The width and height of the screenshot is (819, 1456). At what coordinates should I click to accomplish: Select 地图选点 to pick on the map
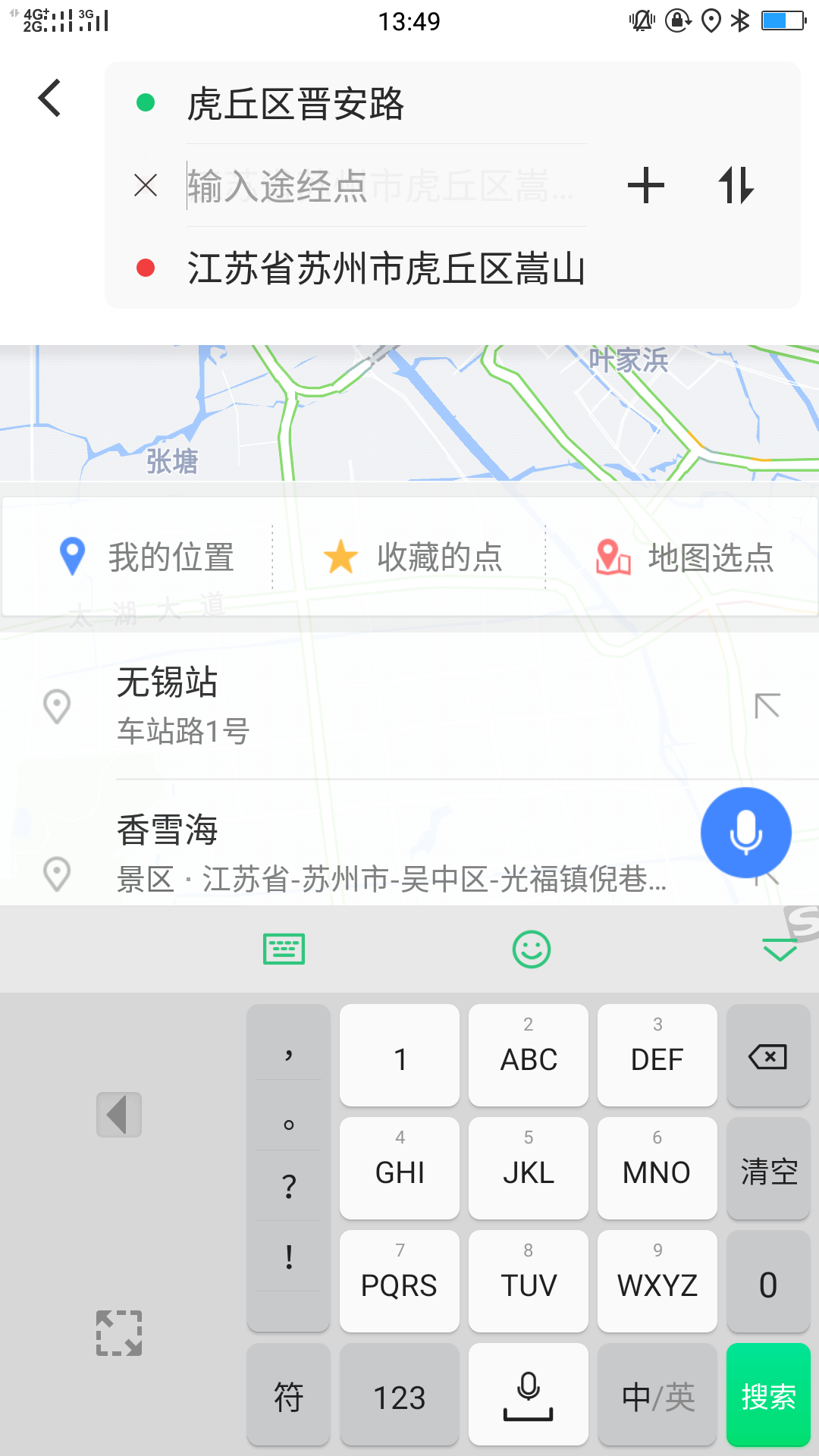[684, 557]
